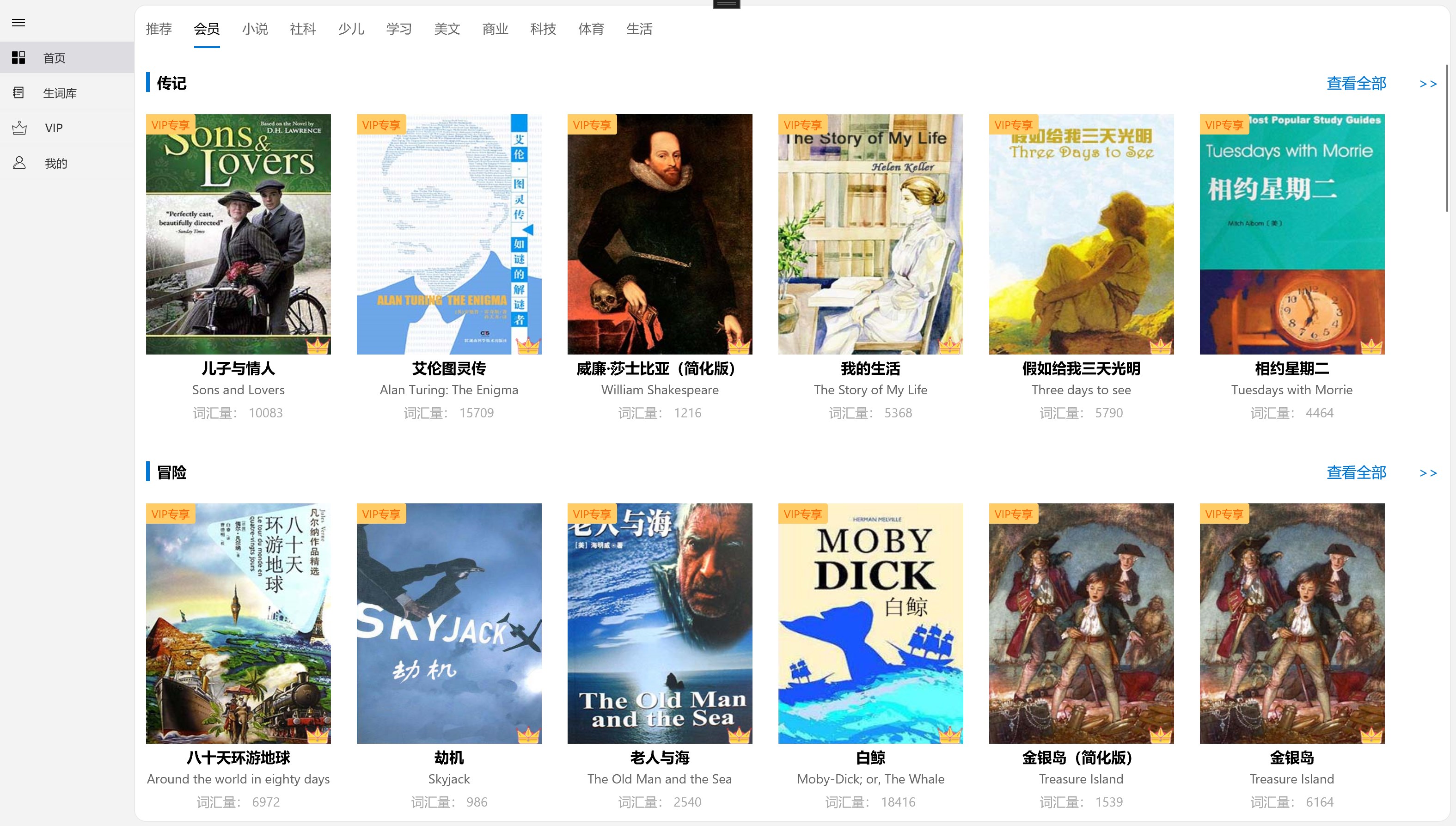Switch to the 商业 tab
This screenshot has height=826, width=1456.
(495, 29)
